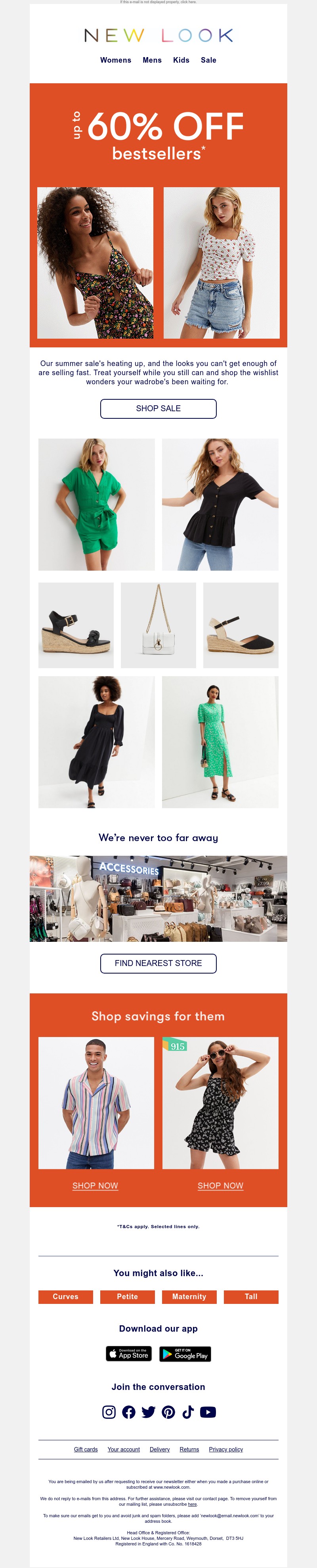Tap the SHOP SALE button
The width and height of the screenshot is (317, 1568).
tap(158, 408)
